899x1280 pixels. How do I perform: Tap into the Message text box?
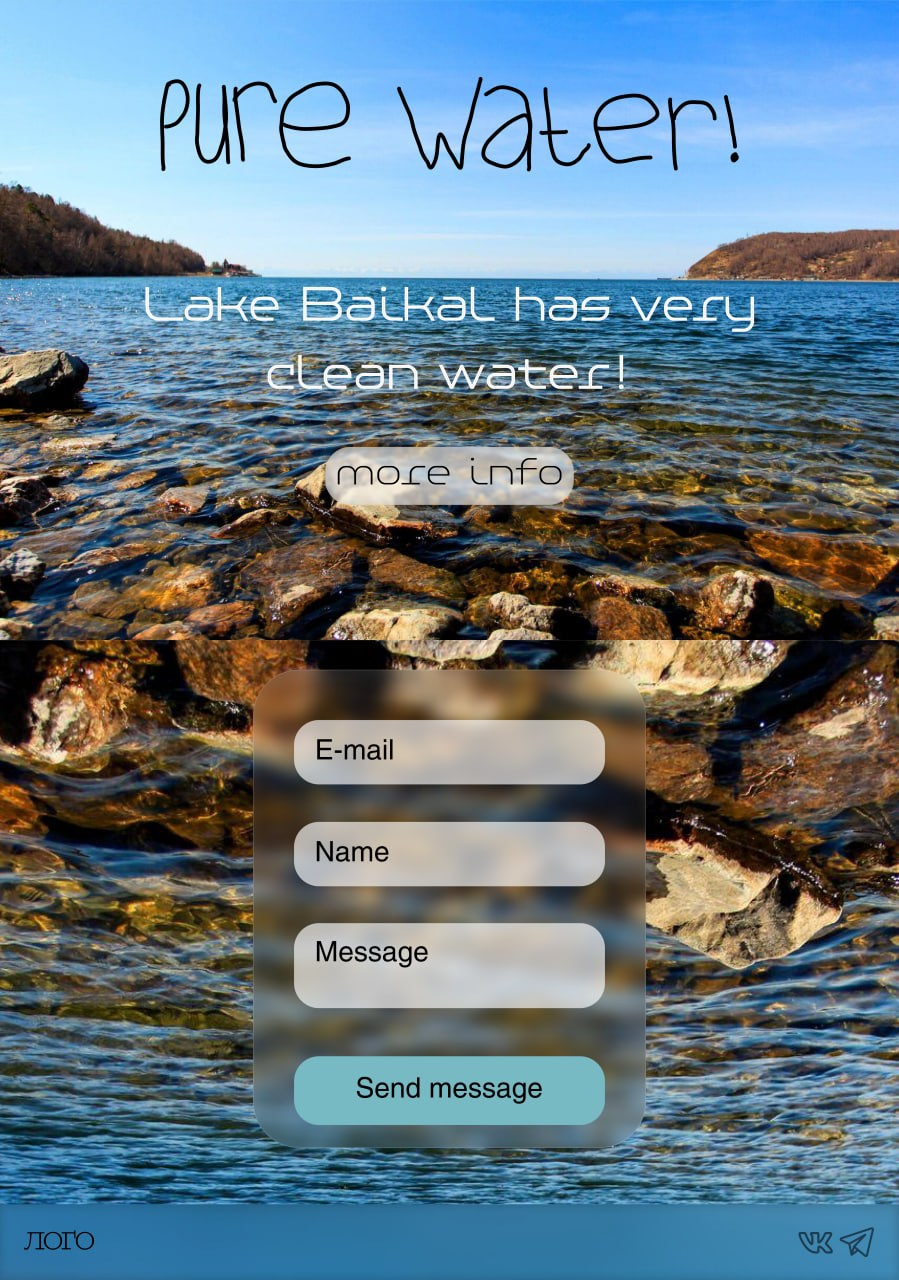(449, 965)
